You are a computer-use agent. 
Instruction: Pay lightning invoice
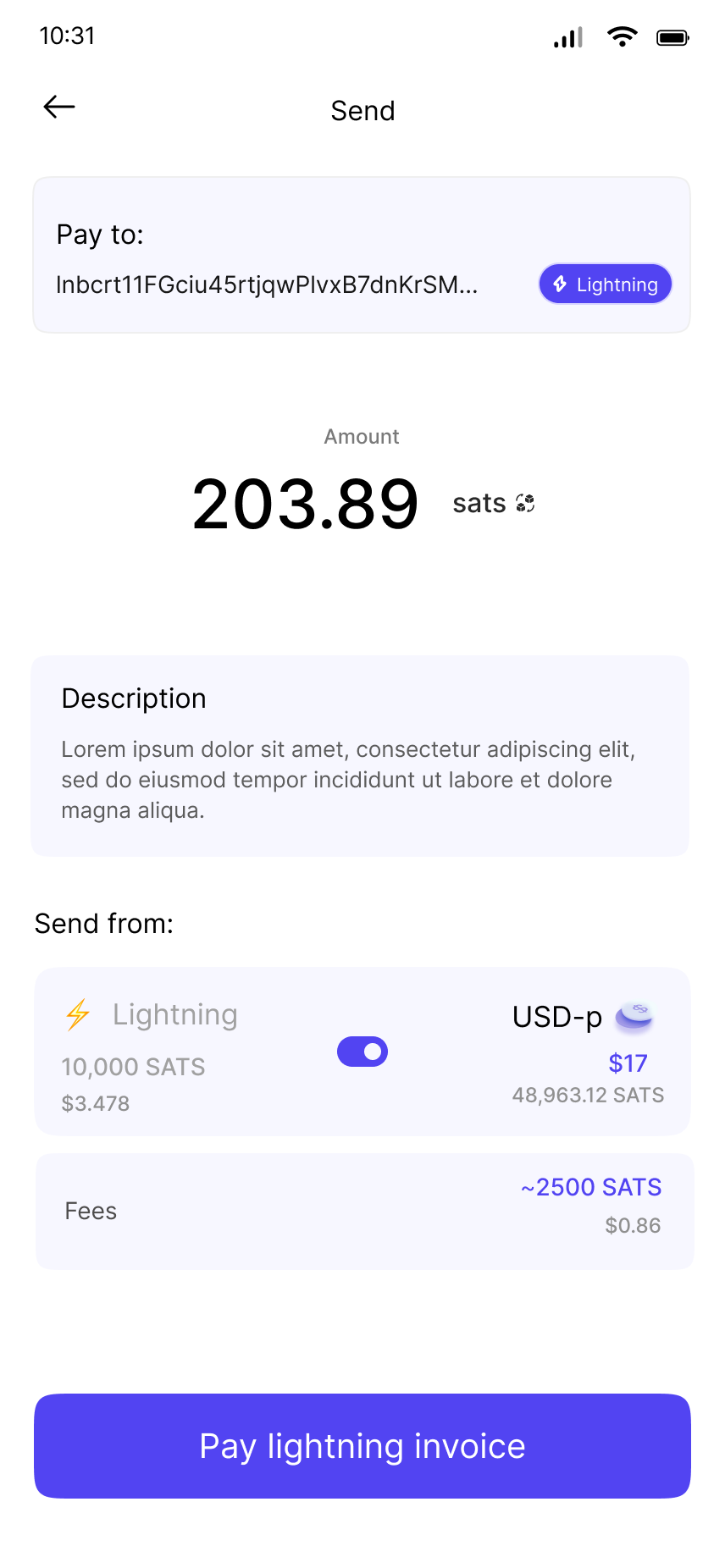pyautogui.click(x=362, y=1446)
